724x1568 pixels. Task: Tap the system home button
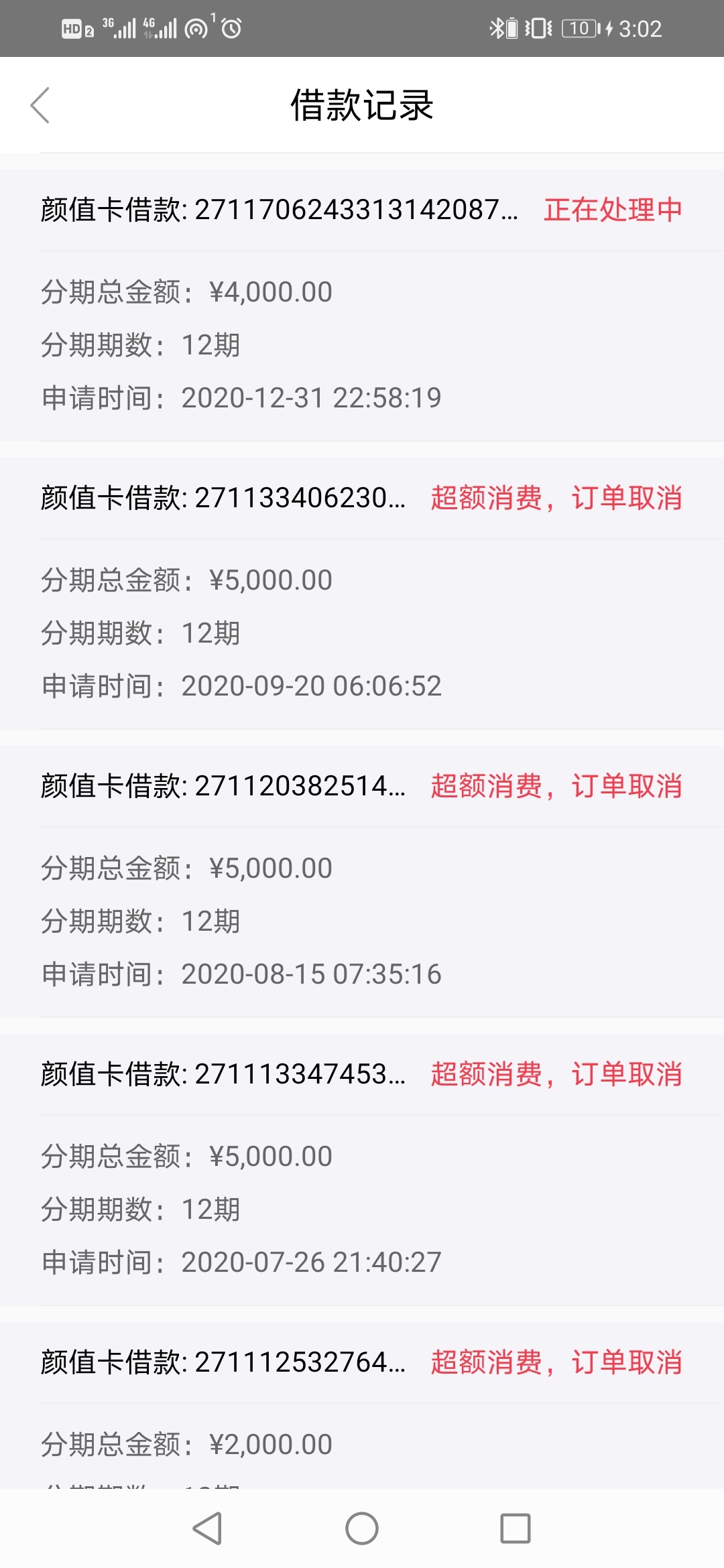coord(362,1528)
